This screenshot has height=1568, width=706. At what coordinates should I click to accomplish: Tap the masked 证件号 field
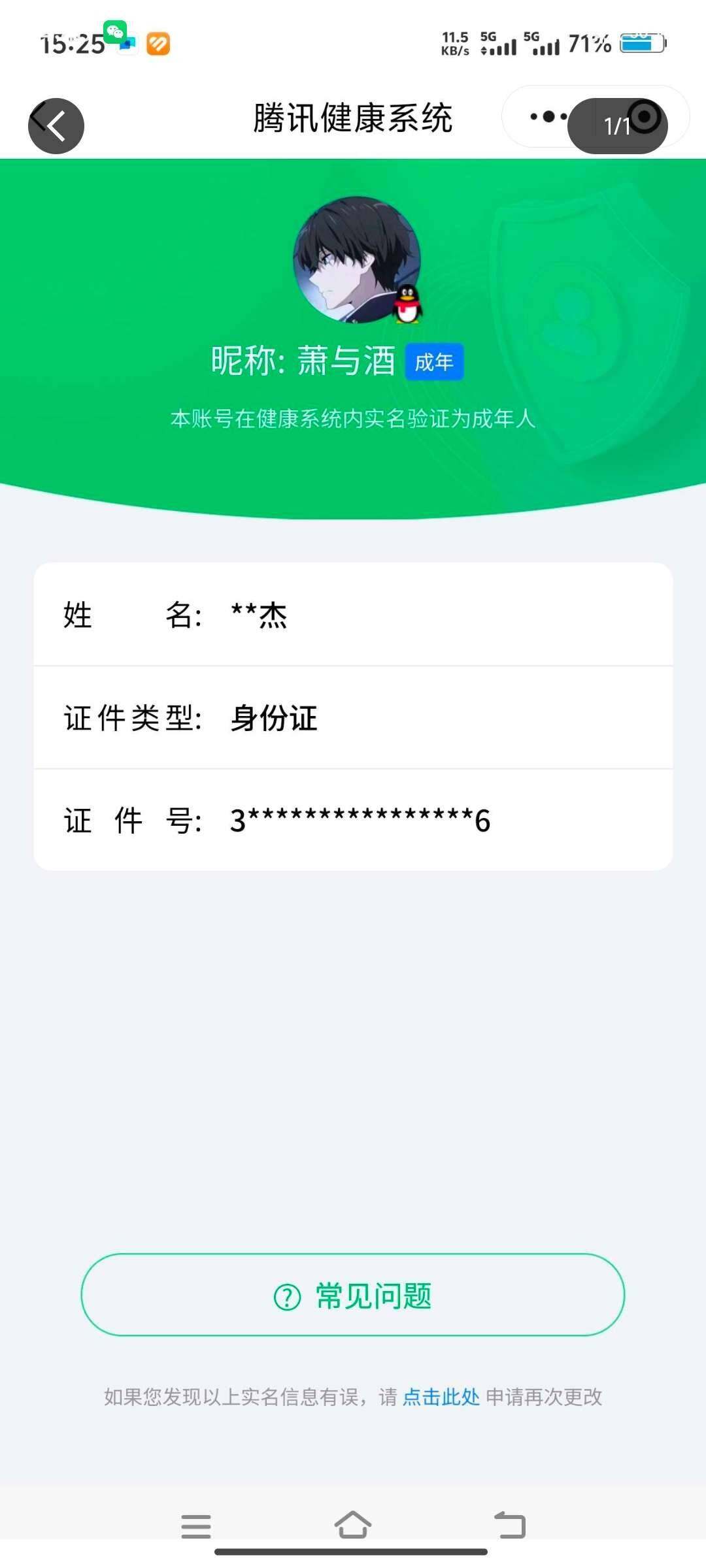tap(353, 822)
